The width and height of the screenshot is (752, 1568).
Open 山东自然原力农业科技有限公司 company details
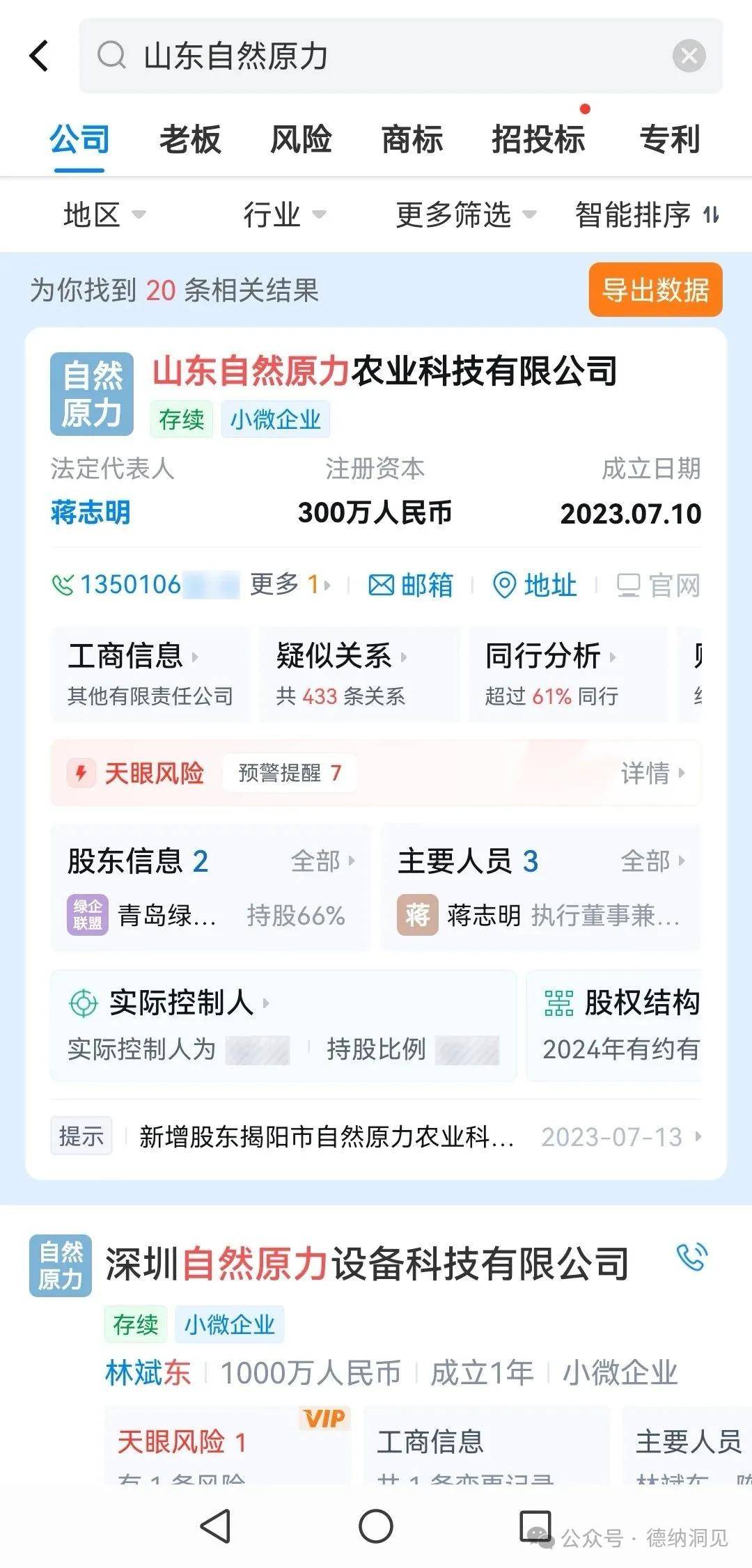pos(384,371)
